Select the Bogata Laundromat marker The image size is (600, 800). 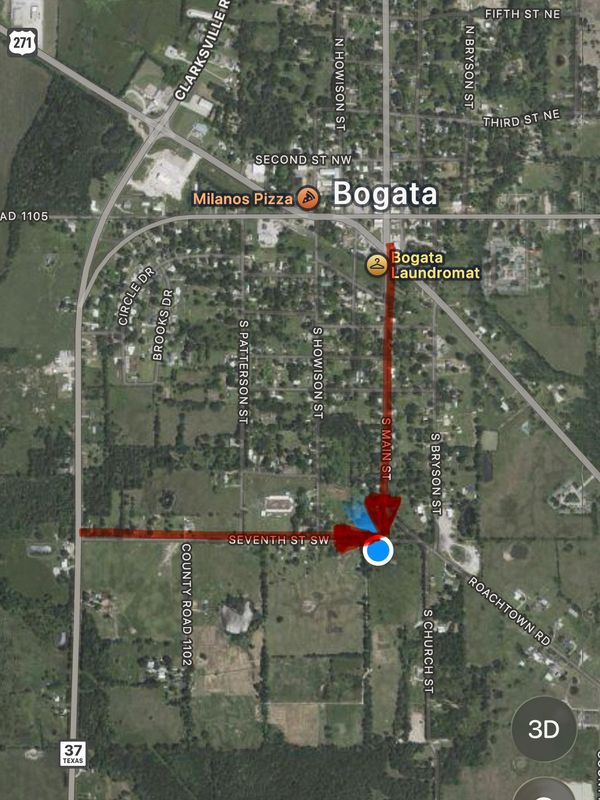(376, 264)
